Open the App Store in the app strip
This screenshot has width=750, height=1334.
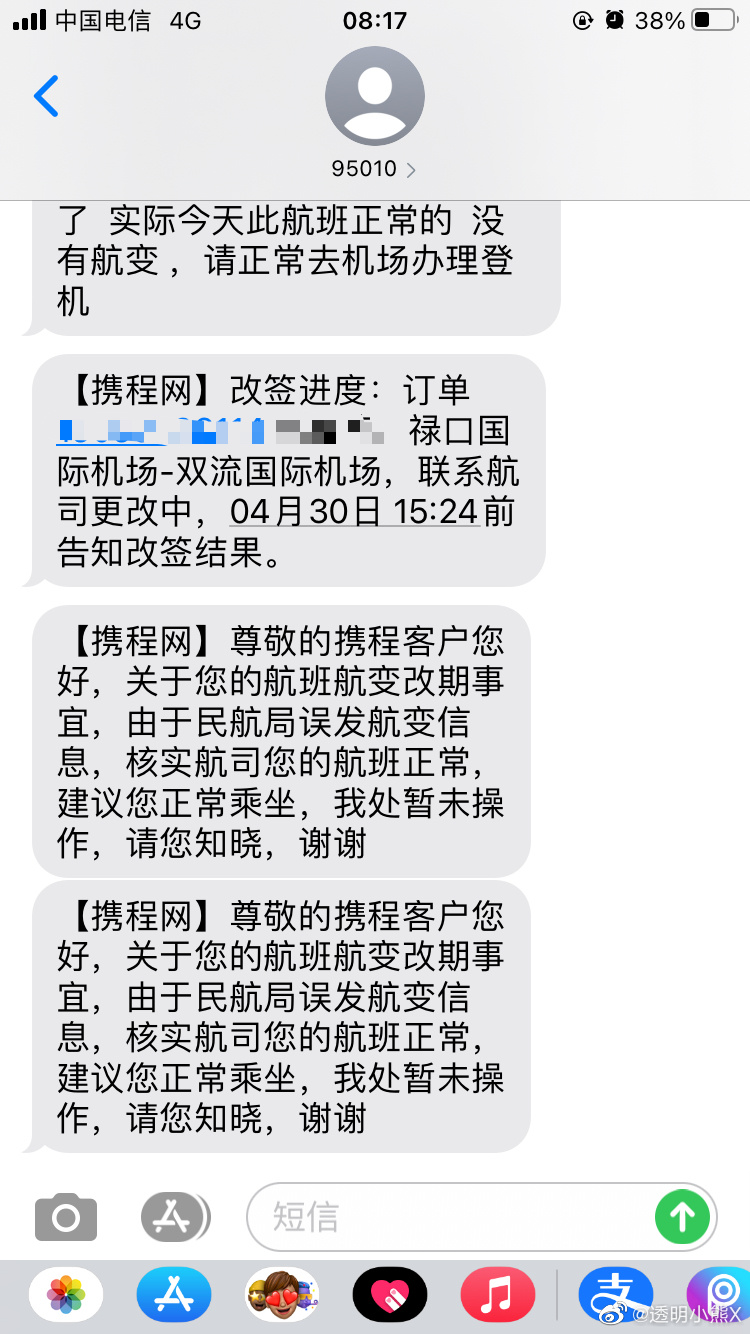click(x=174, y=1295)
